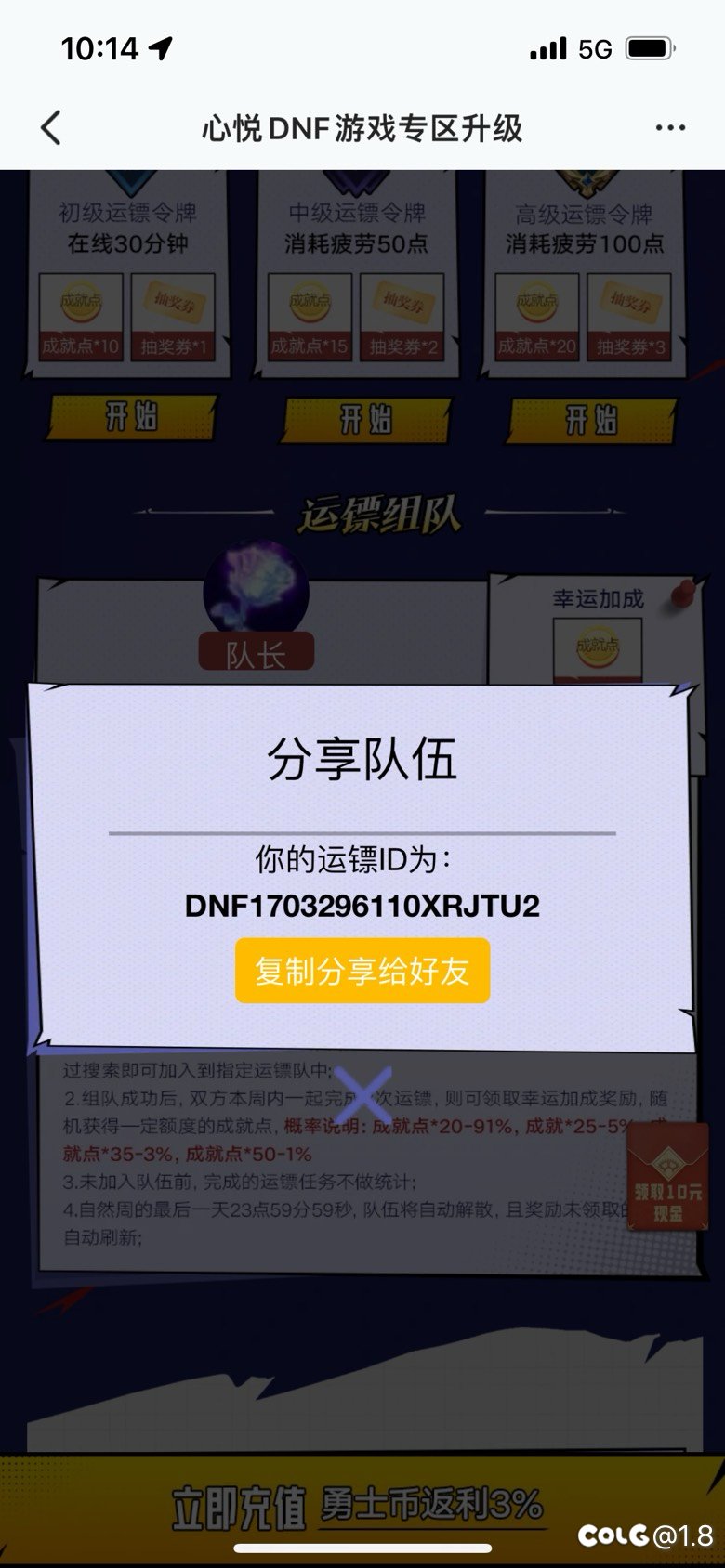
Task: Open the 领取10元现金 red packet
Action: pyautogui.click(x=667, y=1180)
